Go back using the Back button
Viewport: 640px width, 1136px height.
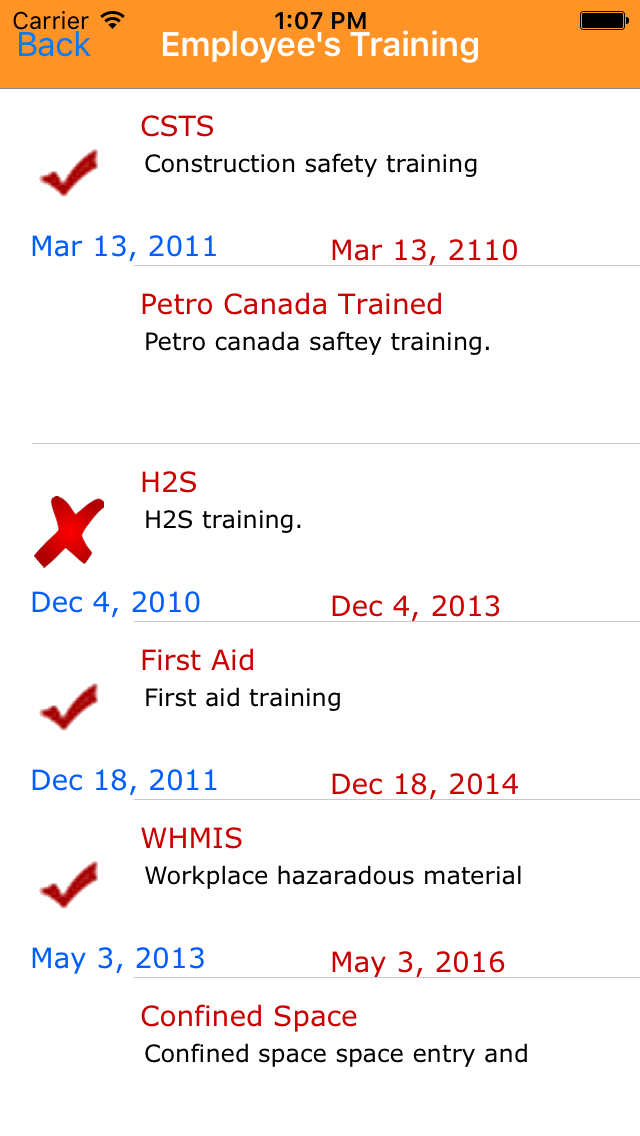click(54, 45)
